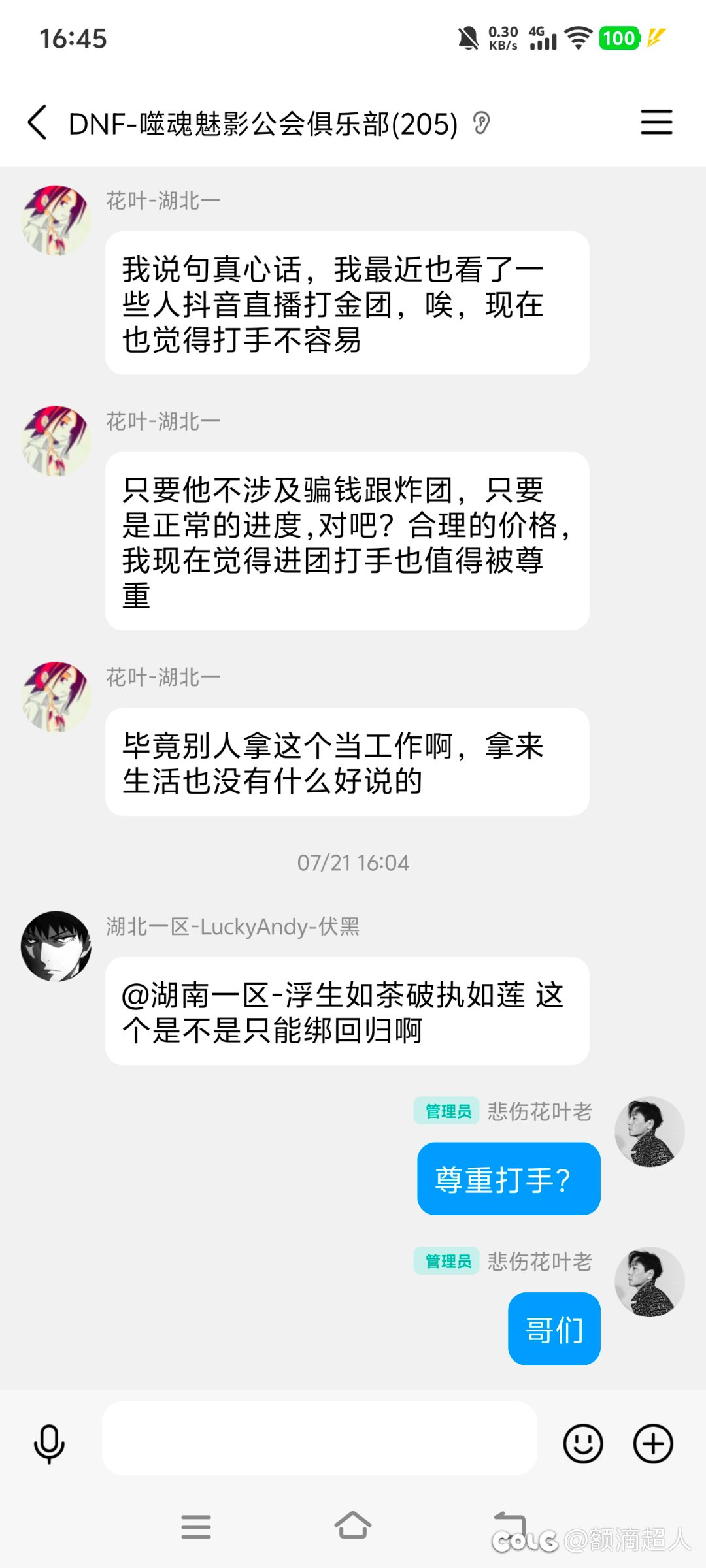Tap the blue 哥们 message bubble
This screenshot has height=1568, width=706.
coord(554,1329)
